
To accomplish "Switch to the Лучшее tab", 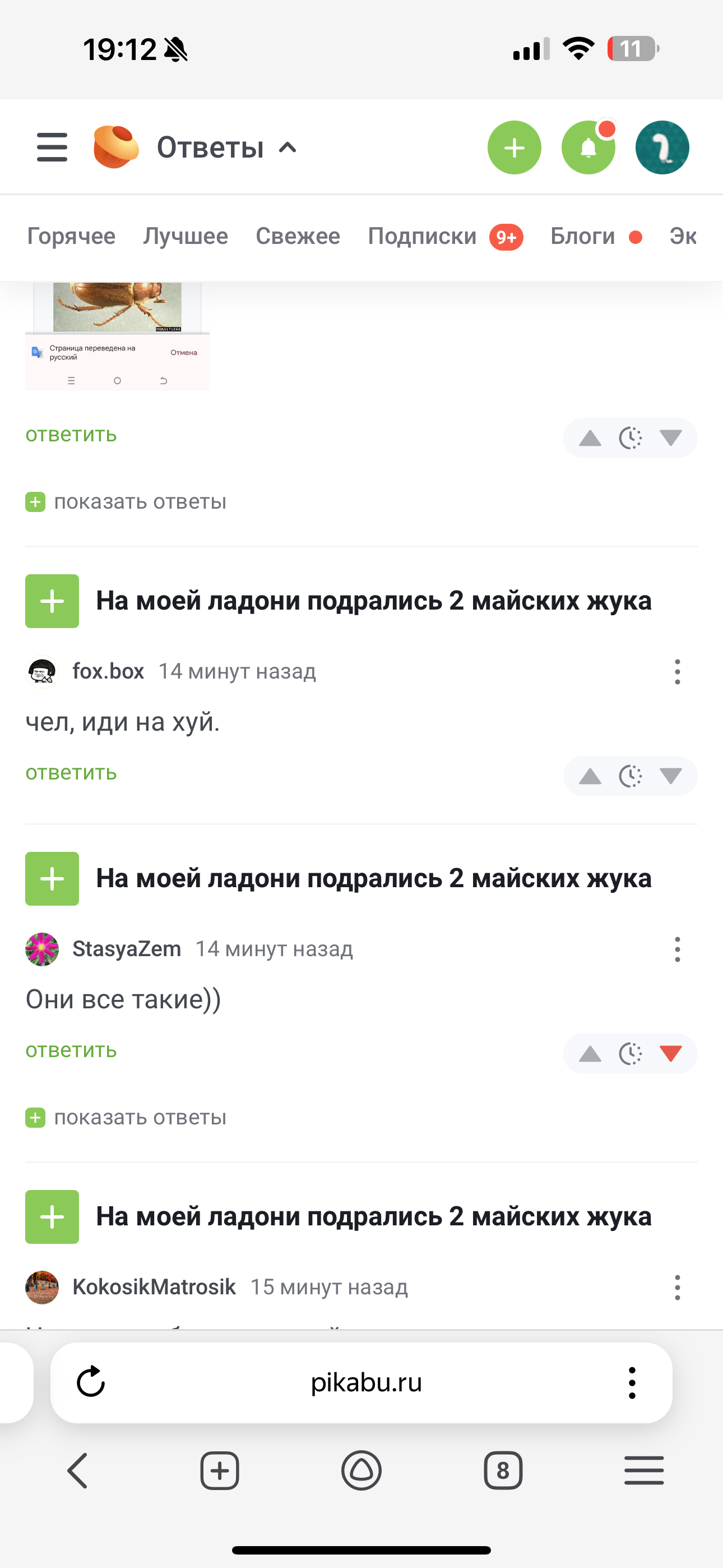I will [x=186, y=236].
